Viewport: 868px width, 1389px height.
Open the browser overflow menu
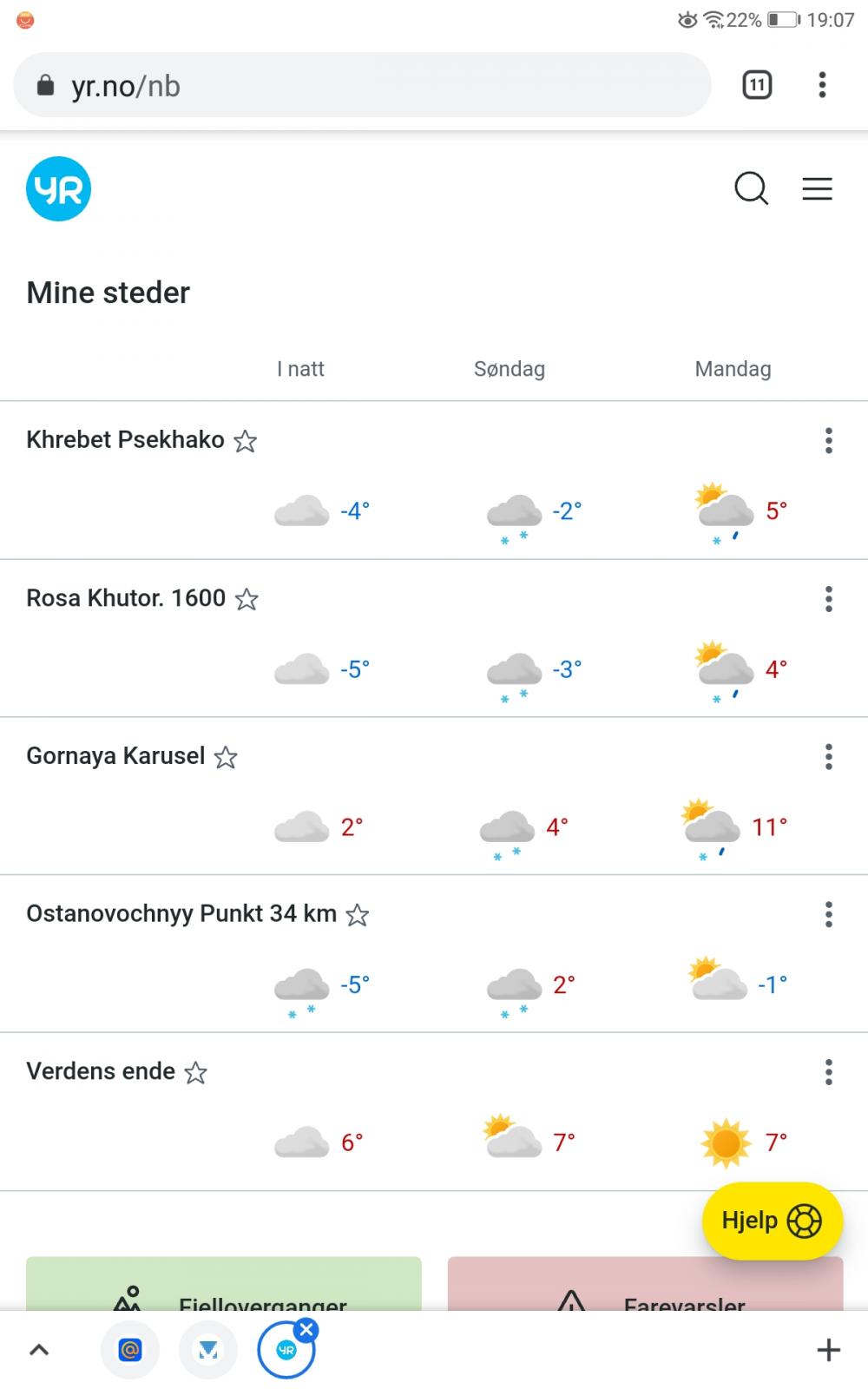pos(822,85)
